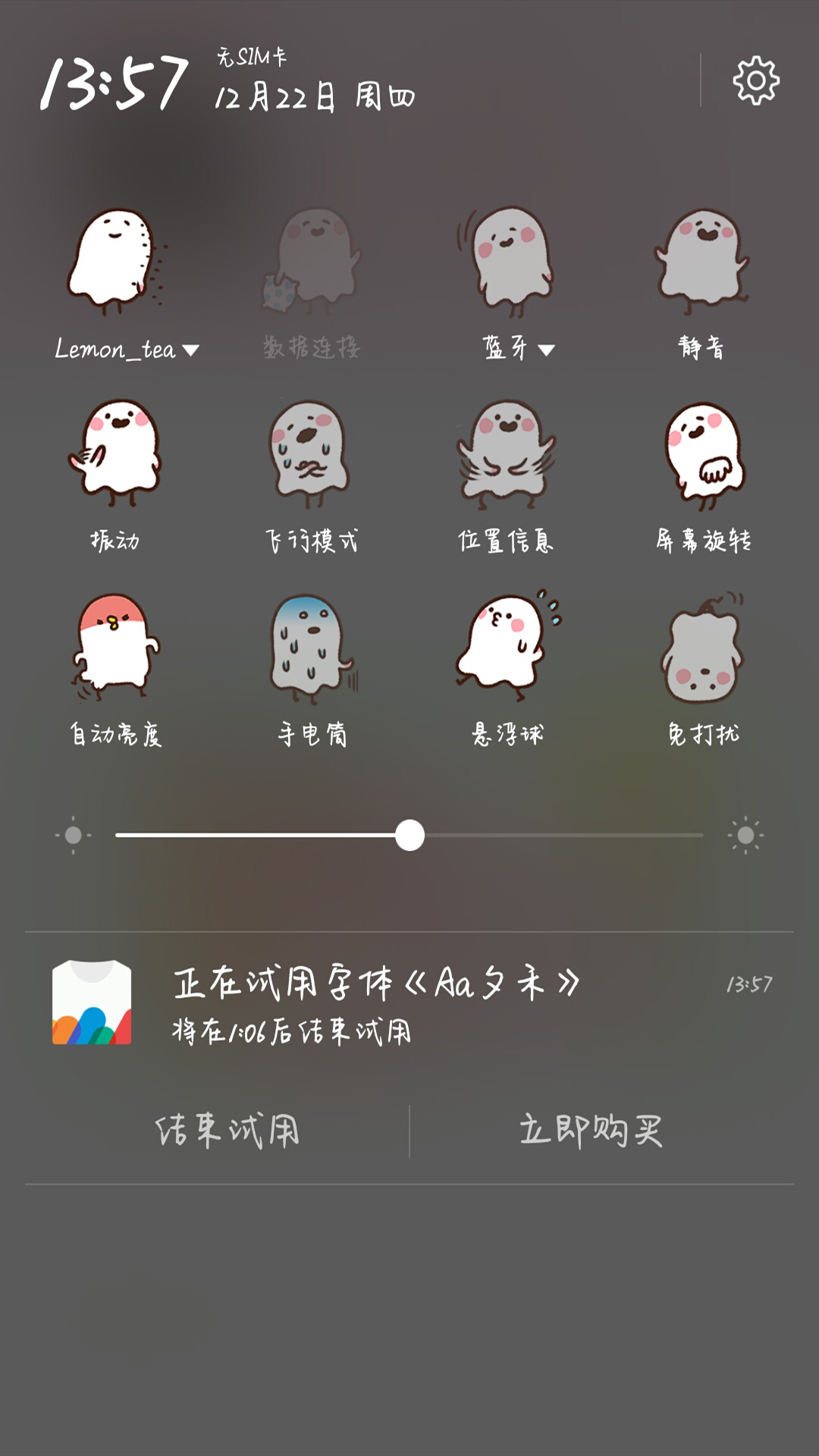This screenshot has width=819, height=1456.
Task: Tap 结束试用 to end font trial
Action: (x=227, y=1131)
